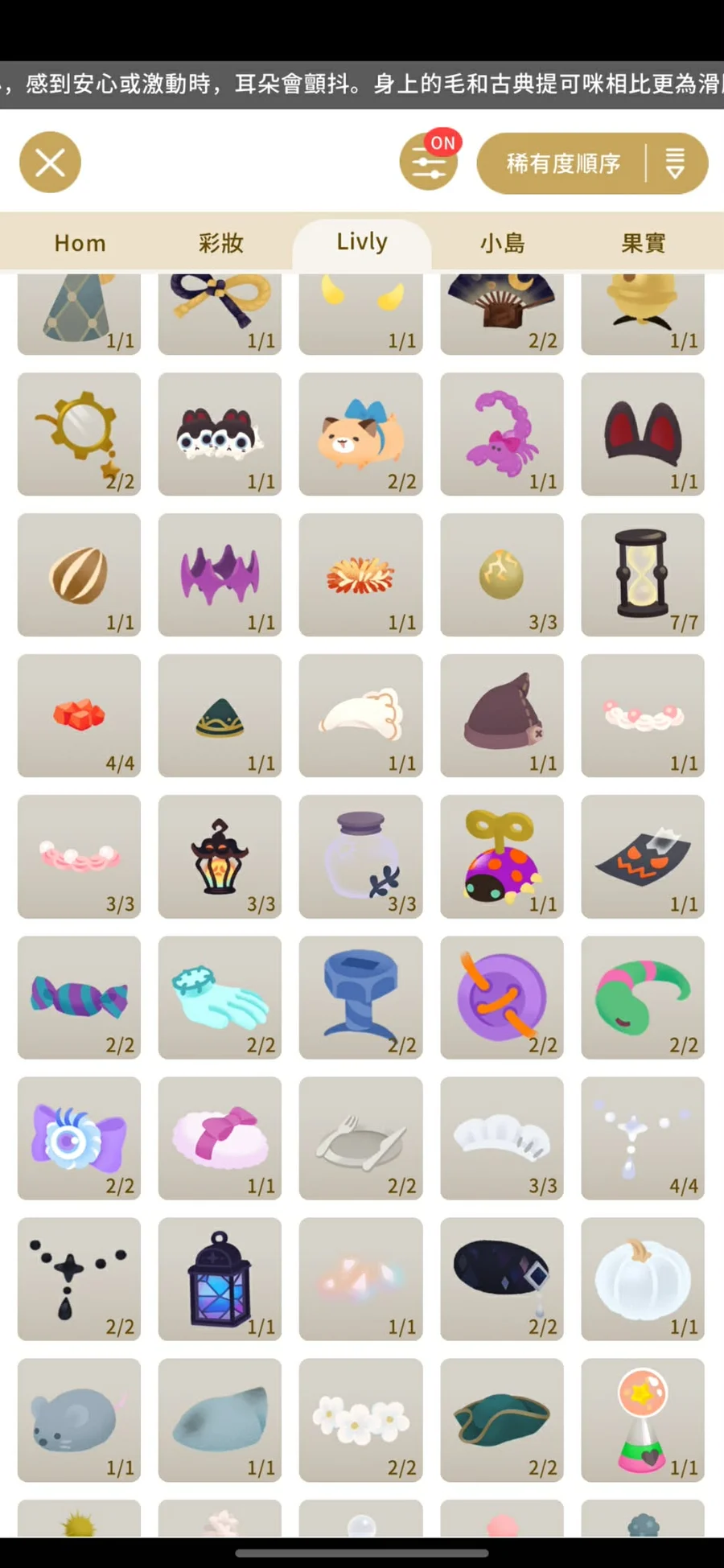Choose the white pumpkin item
This screenshot has height=1568, width=724.
click(x=642, y=1278)
